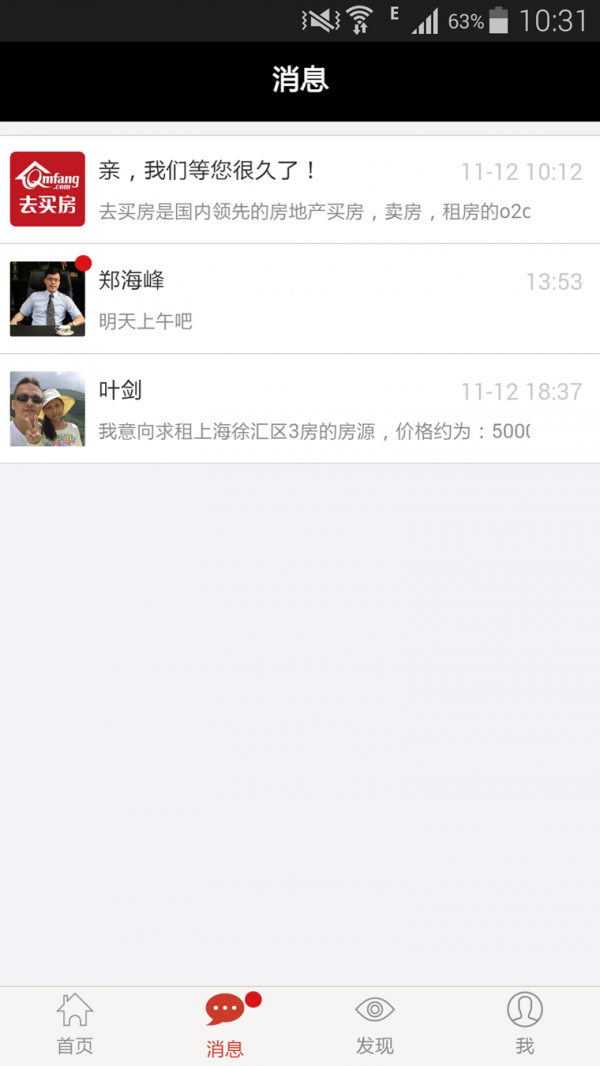This screenshot has height=1066, width=600.
Task: Open the 我 profile tab
Action: (x=524, y=1025)
